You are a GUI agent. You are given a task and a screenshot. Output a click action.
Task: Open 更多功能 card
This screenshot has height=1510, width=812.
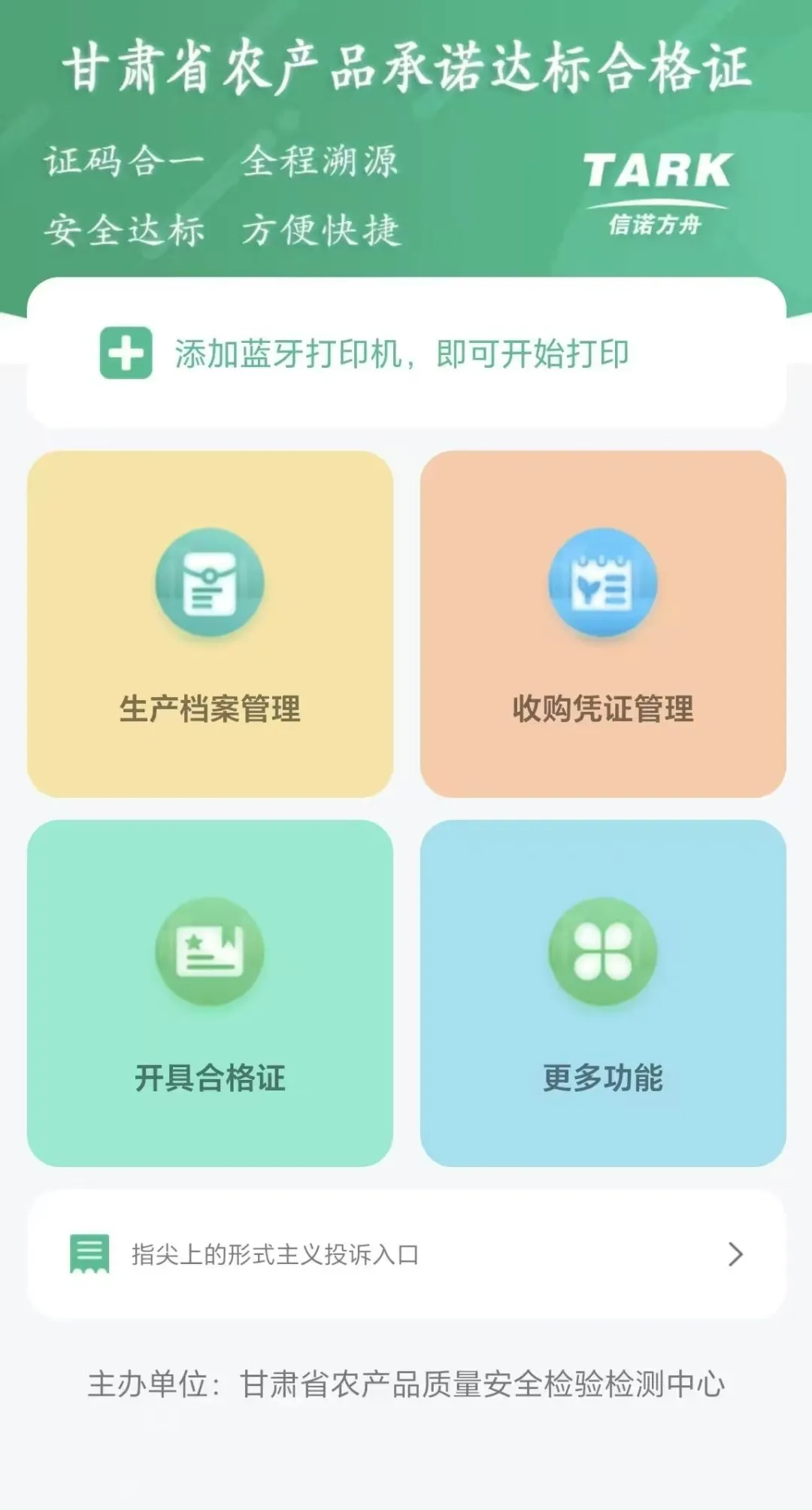pos(603,993)
